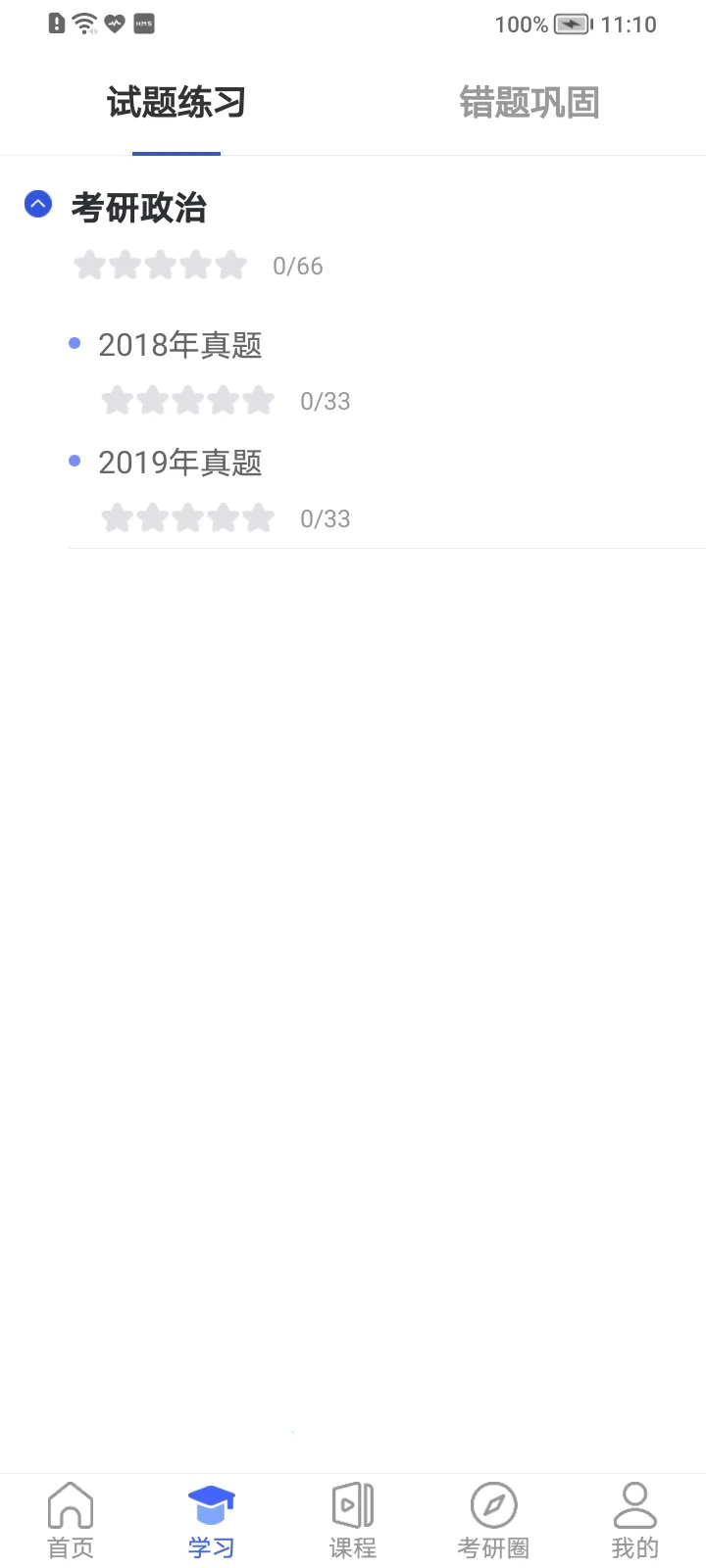Viewport: 706px width, 1568px height.
Task: Select the 试题练习 tab
Action: (176, 103)
